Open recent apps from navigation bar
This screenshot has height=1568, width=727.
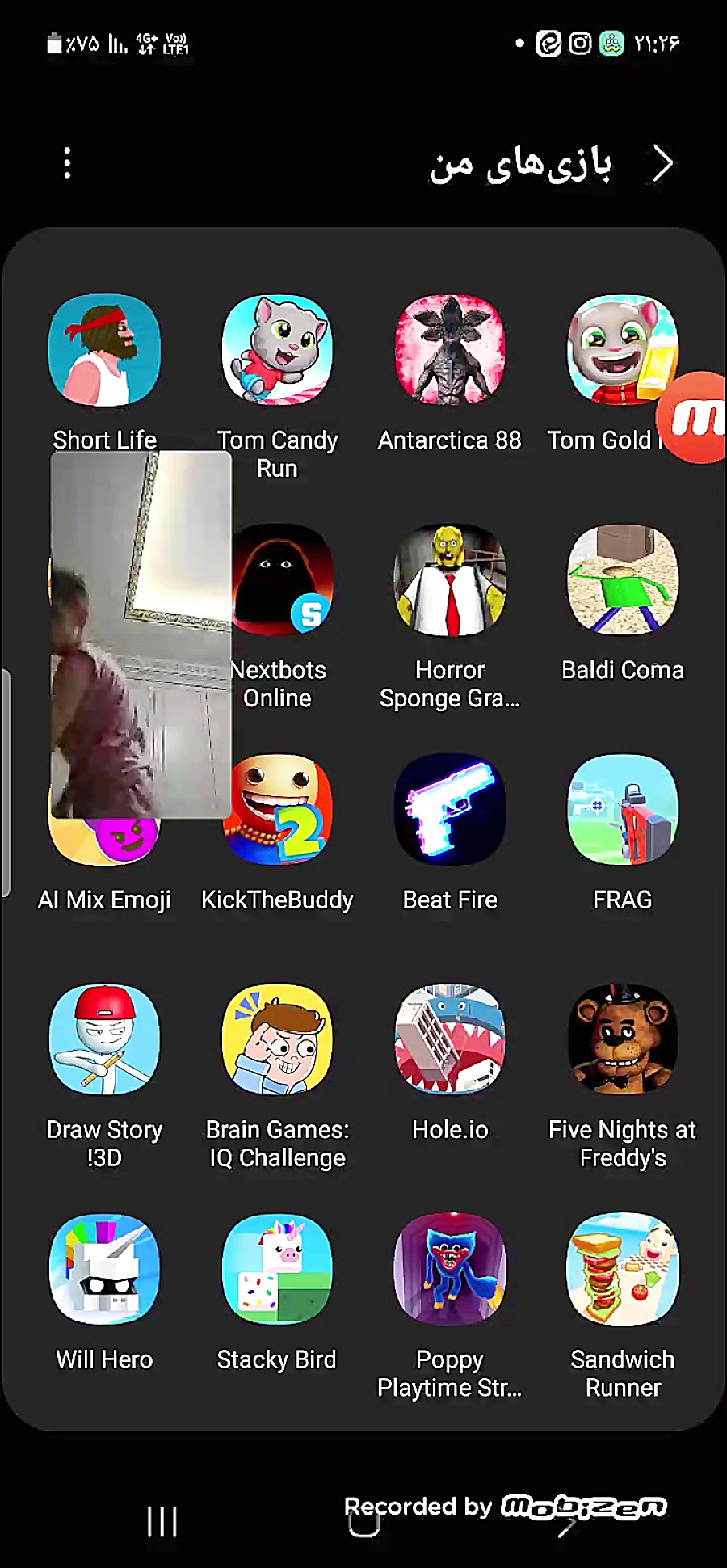tap(162, 1521)
